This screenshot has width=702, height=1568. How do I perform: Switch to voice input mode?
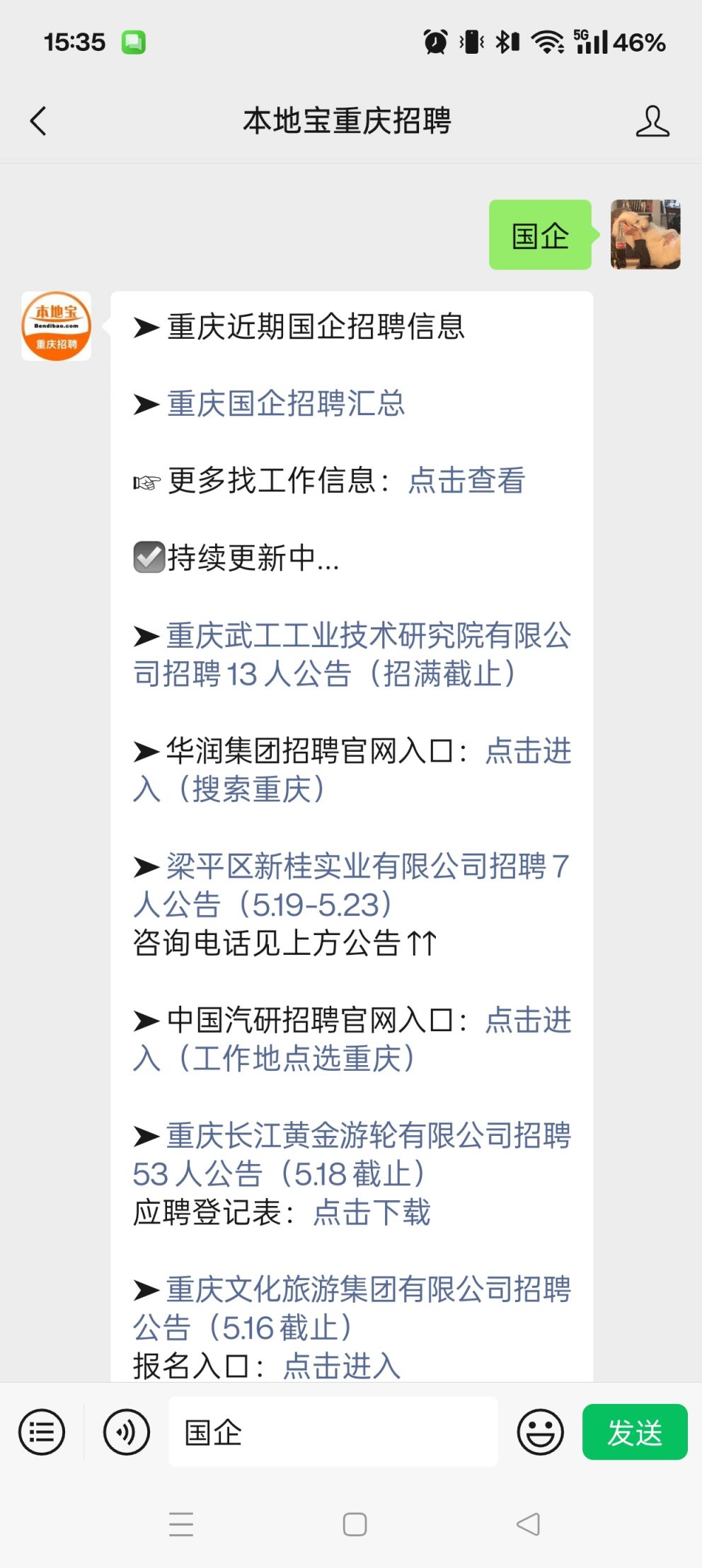(127, 1432)
